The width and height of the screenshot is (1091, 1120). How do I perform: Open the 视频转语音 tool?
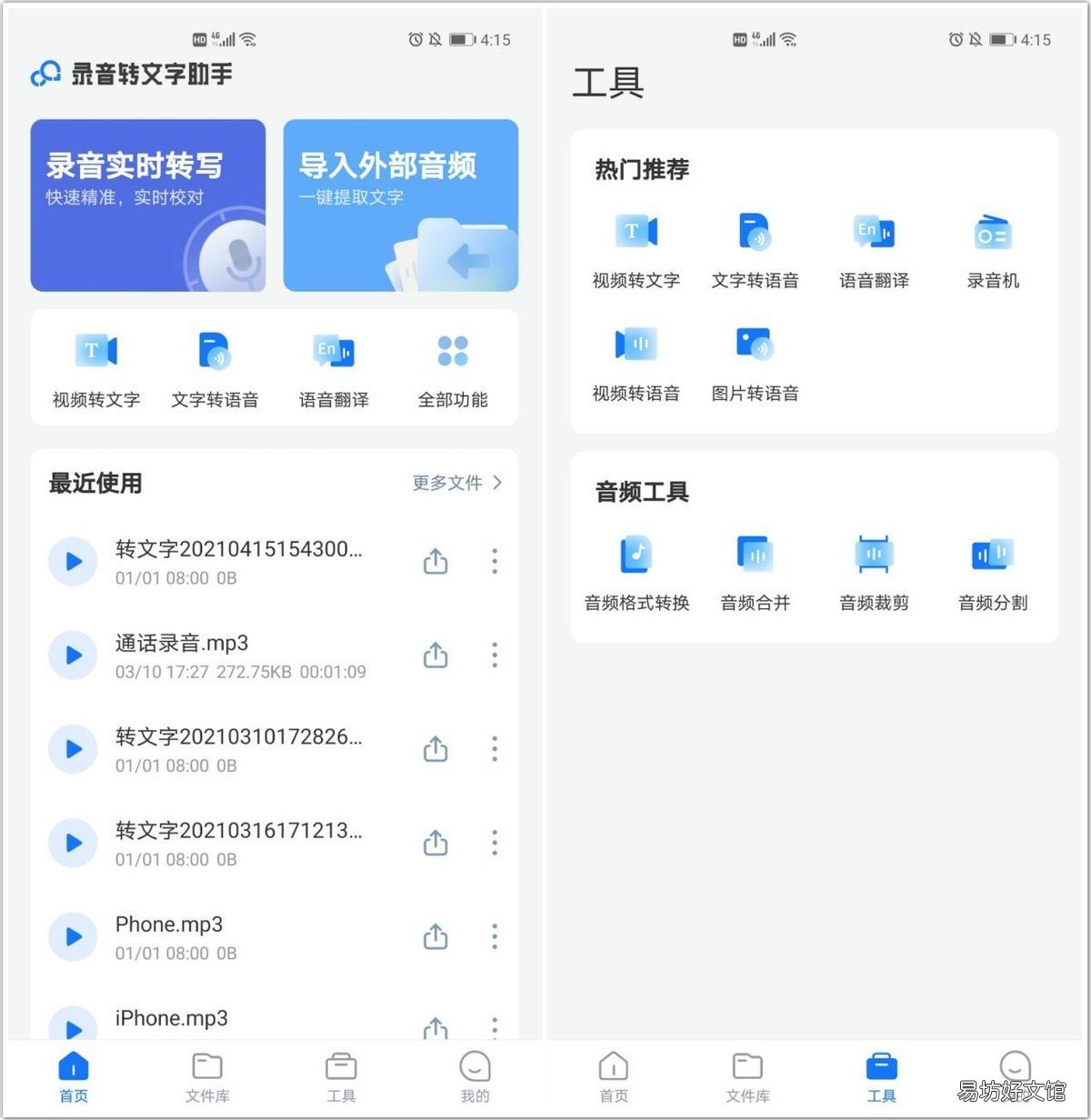(636, 365)
